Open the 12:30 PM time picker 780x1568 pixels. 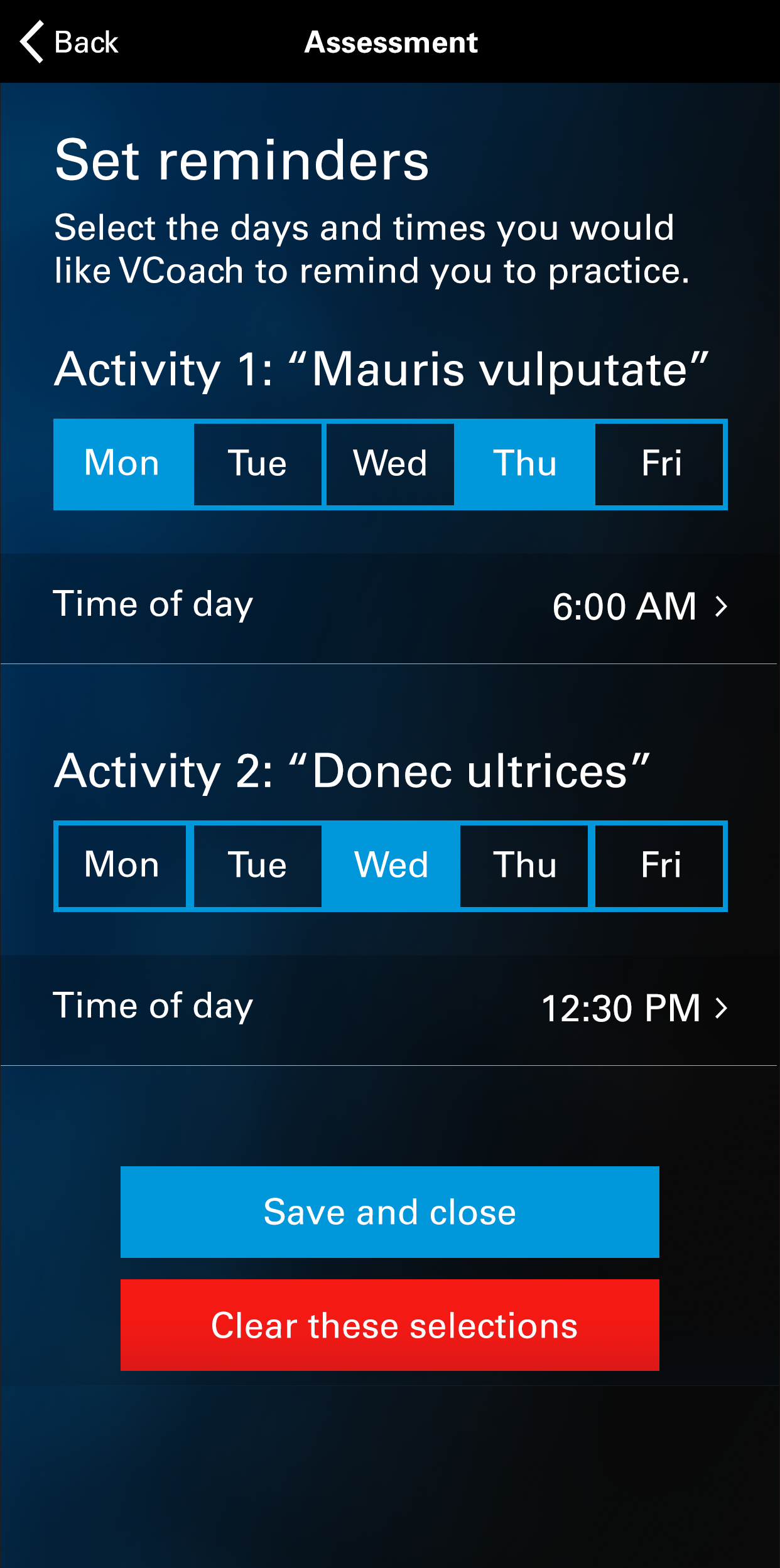[x=634, y=1008]
